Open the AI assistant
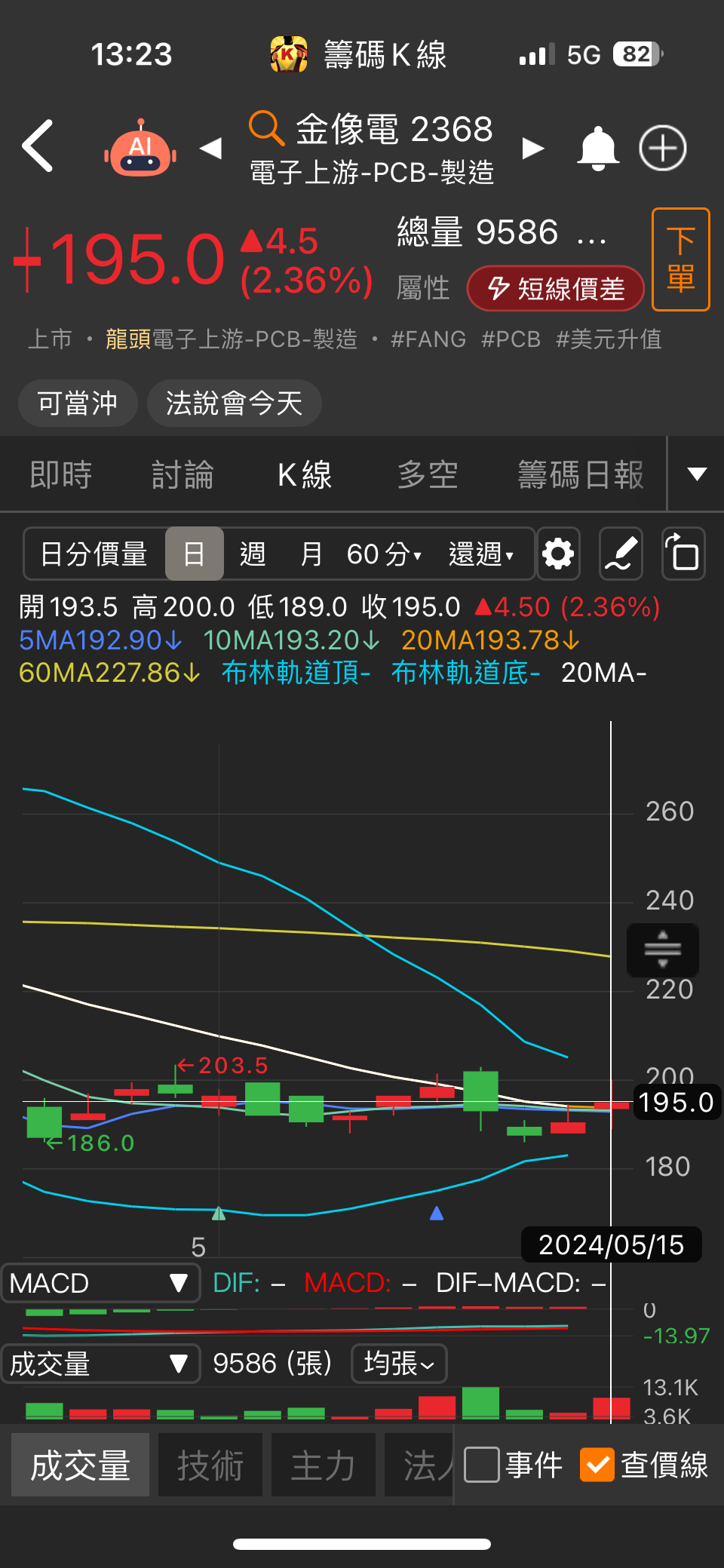The height and width of the screenshot is (1568, 724). coord(140,148)
